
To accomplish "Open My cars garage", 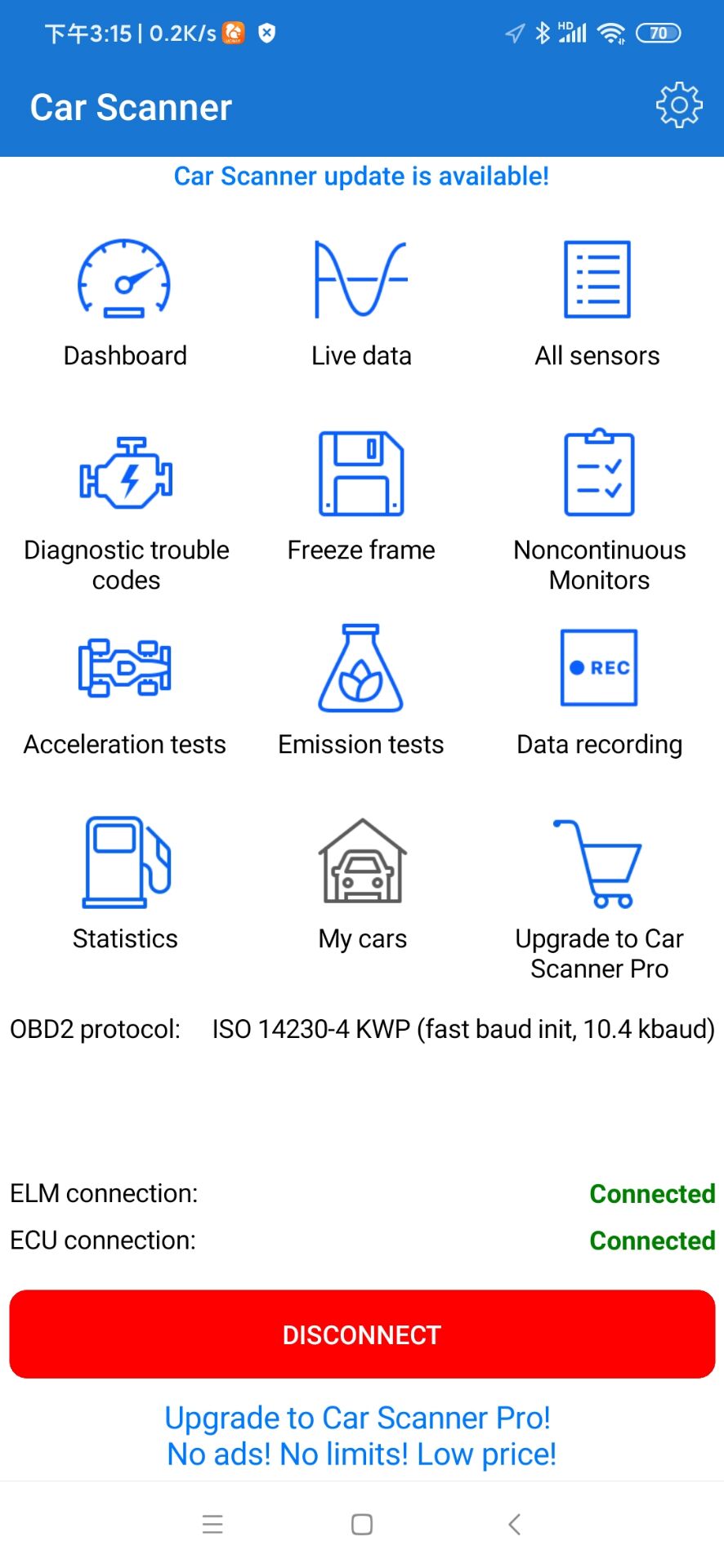I will (x=362, y=884).
